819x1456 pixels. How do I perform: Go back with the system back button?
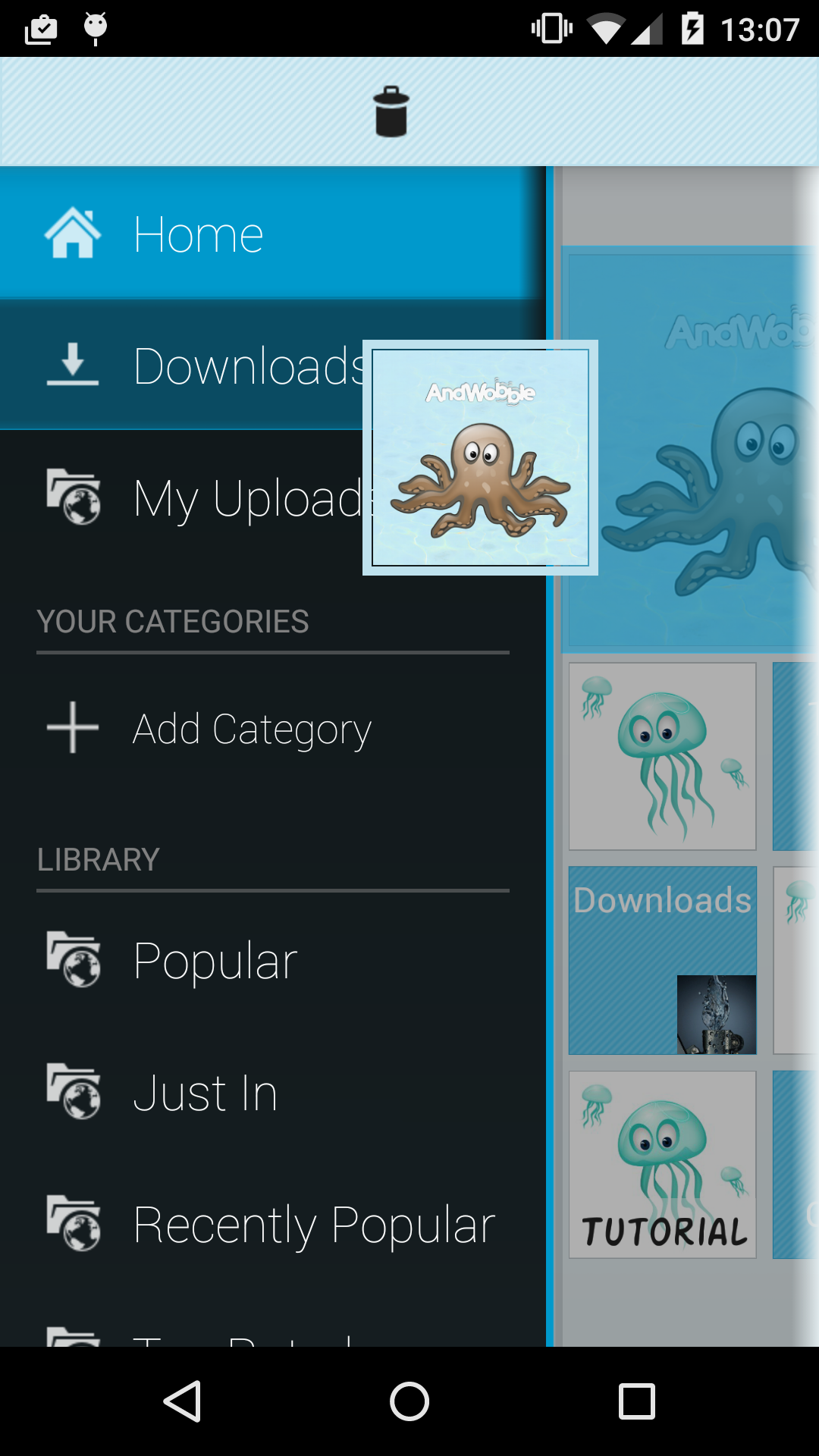[x=183, y=1401]
